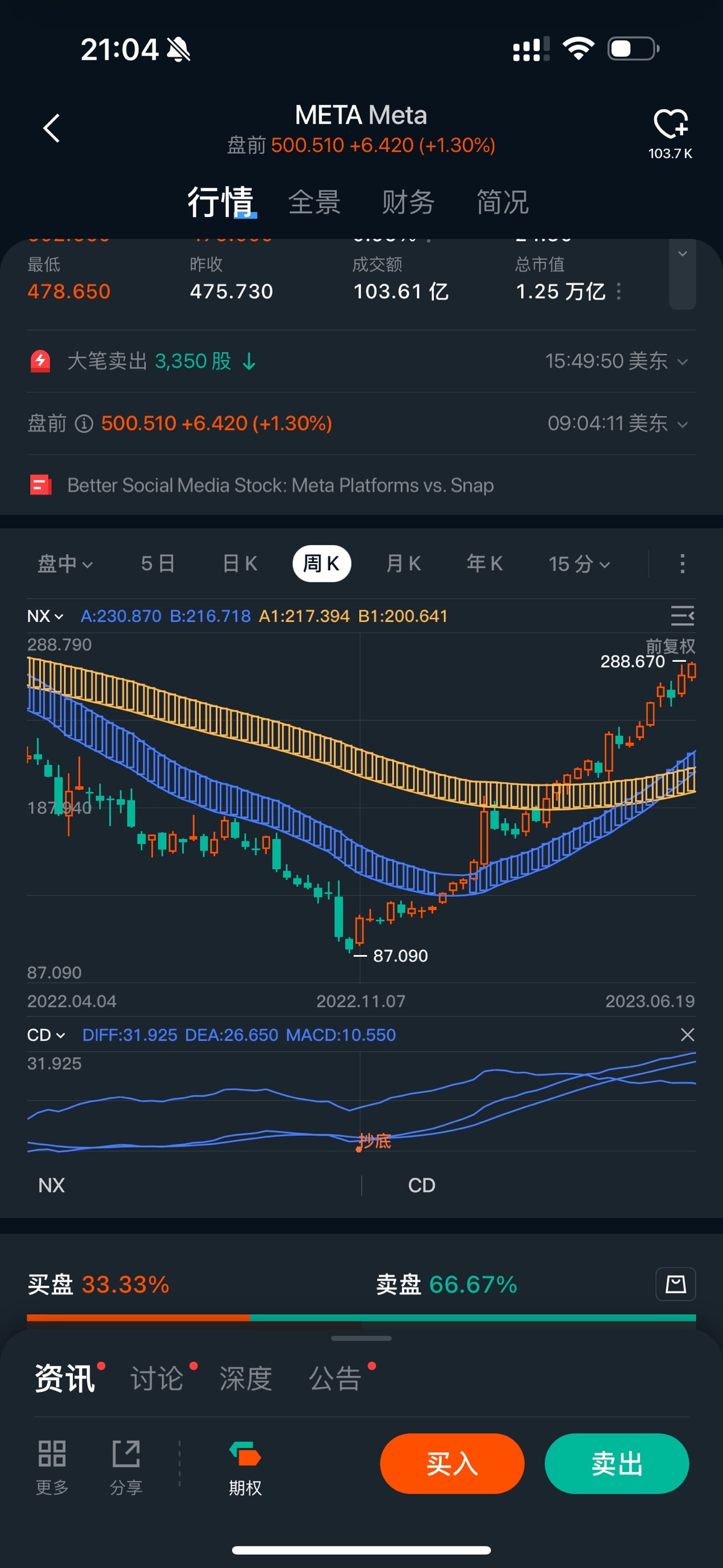This screenshot has width=723, height=1568.
Task: Open the 财务 tab
Action: point(408,202)
